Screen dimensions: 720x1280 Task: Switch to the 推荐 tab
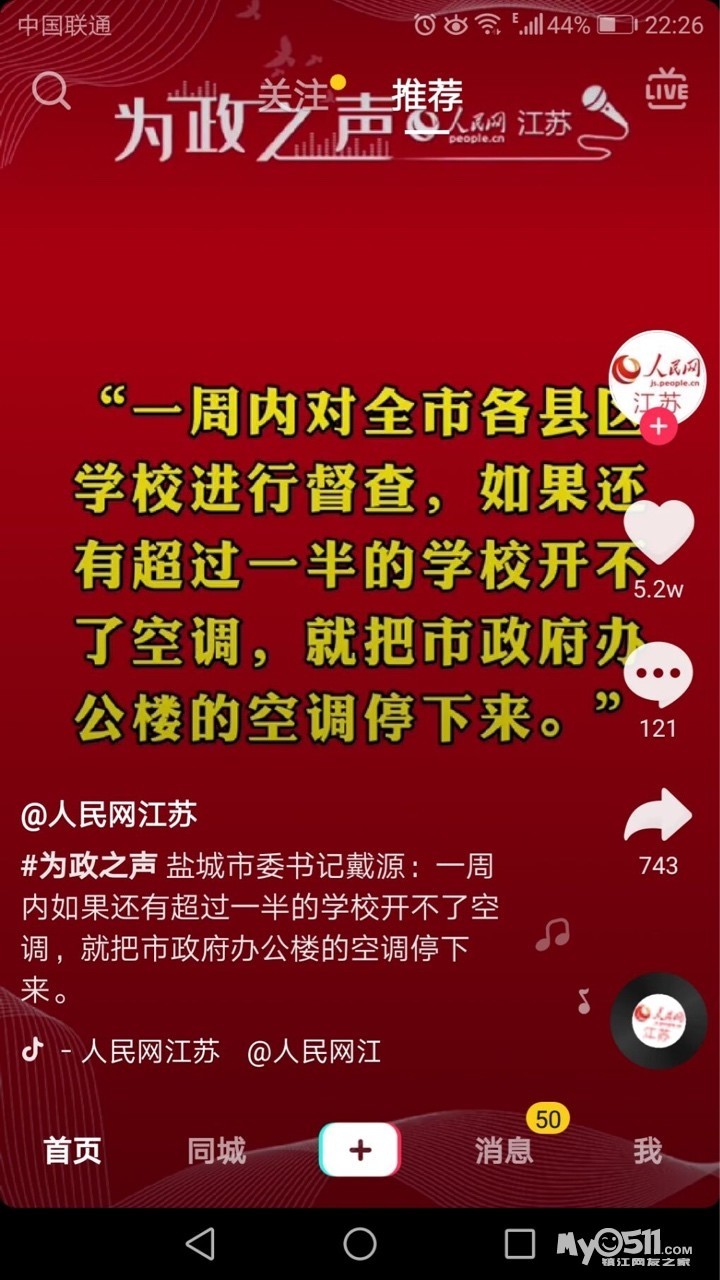tap(427, 95)
